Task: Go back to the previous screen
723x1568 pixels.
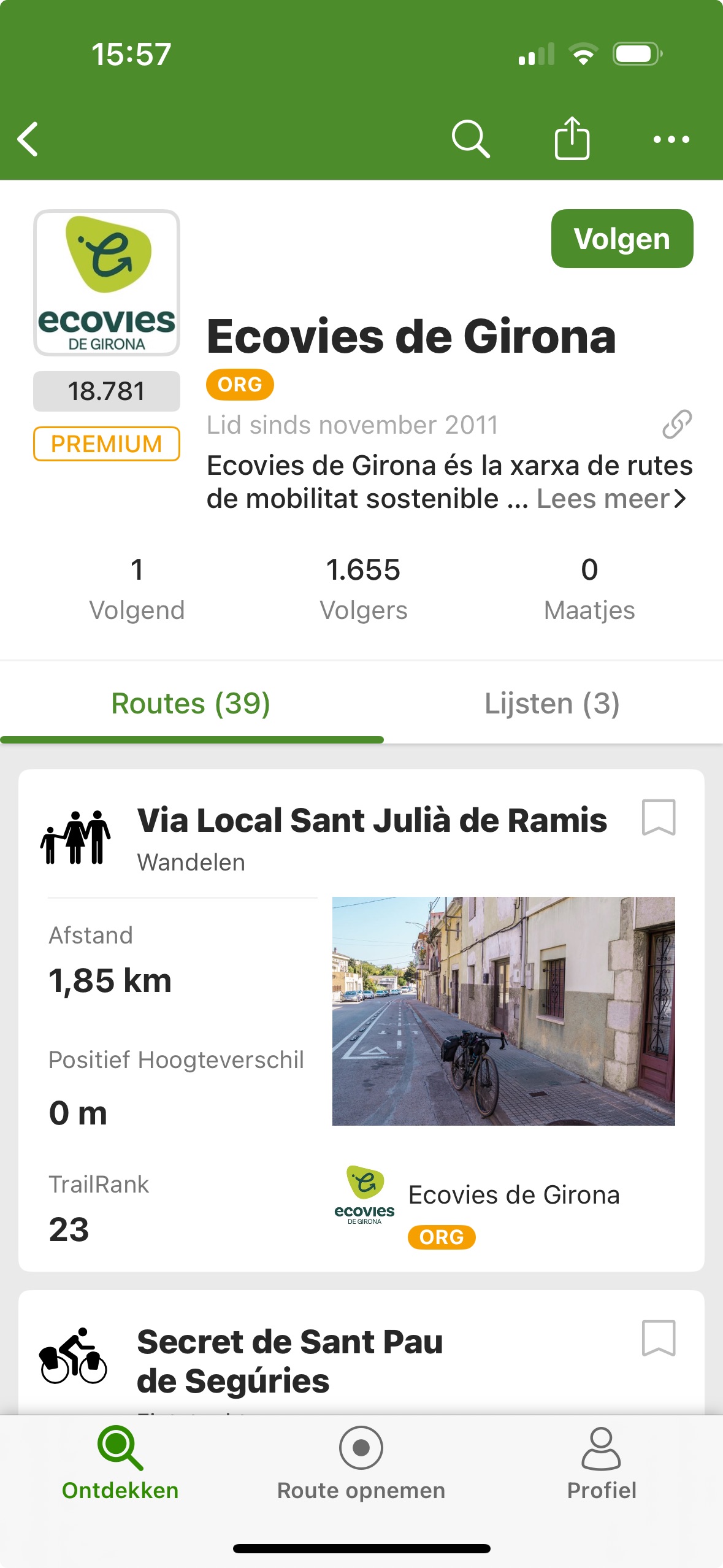Action: [28, 139]
